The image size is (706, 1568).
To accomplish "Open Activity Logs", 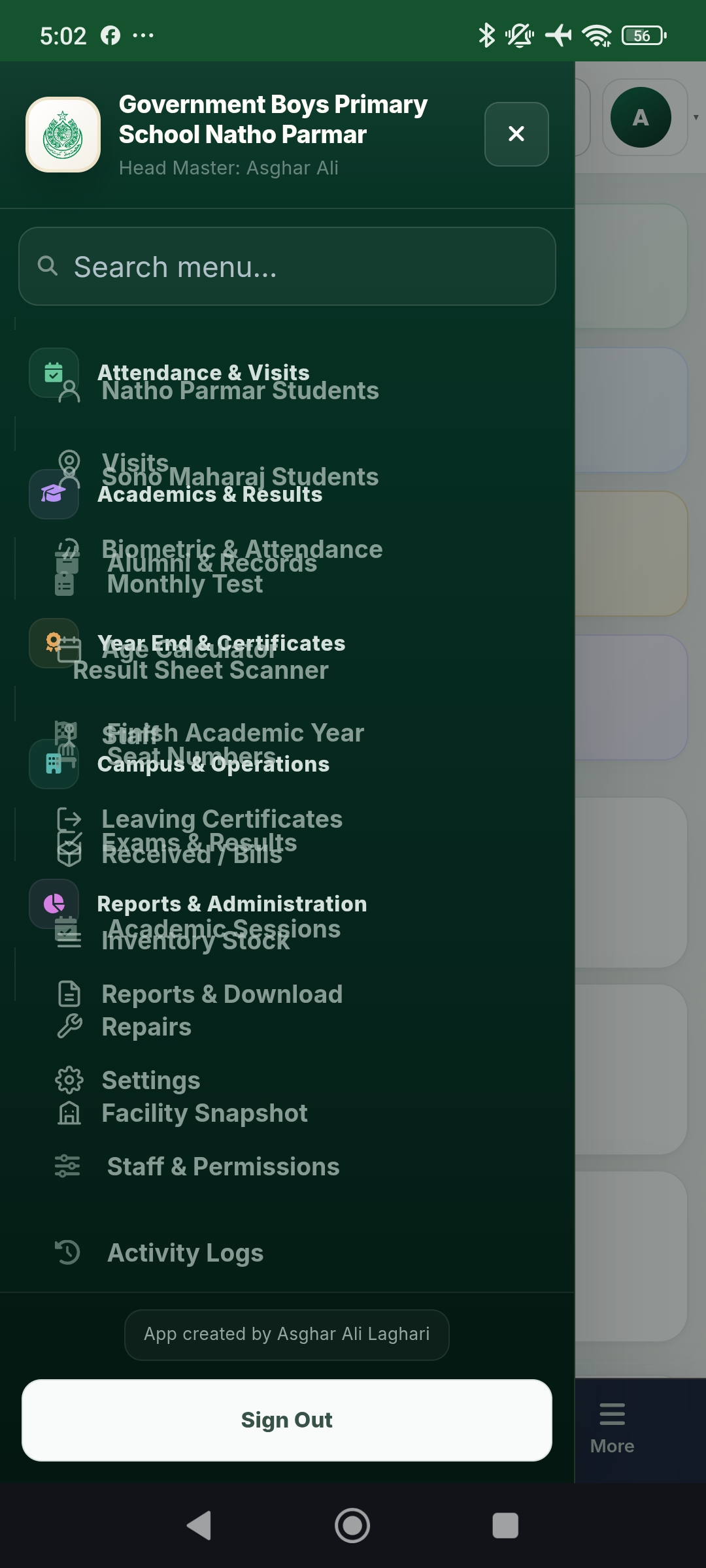I will point(185,1252).
